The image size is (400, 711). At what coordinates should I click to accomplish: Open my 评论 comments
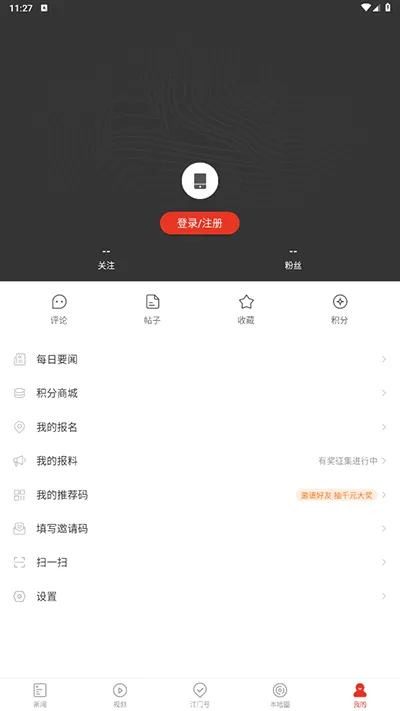(x=59, y=309)
